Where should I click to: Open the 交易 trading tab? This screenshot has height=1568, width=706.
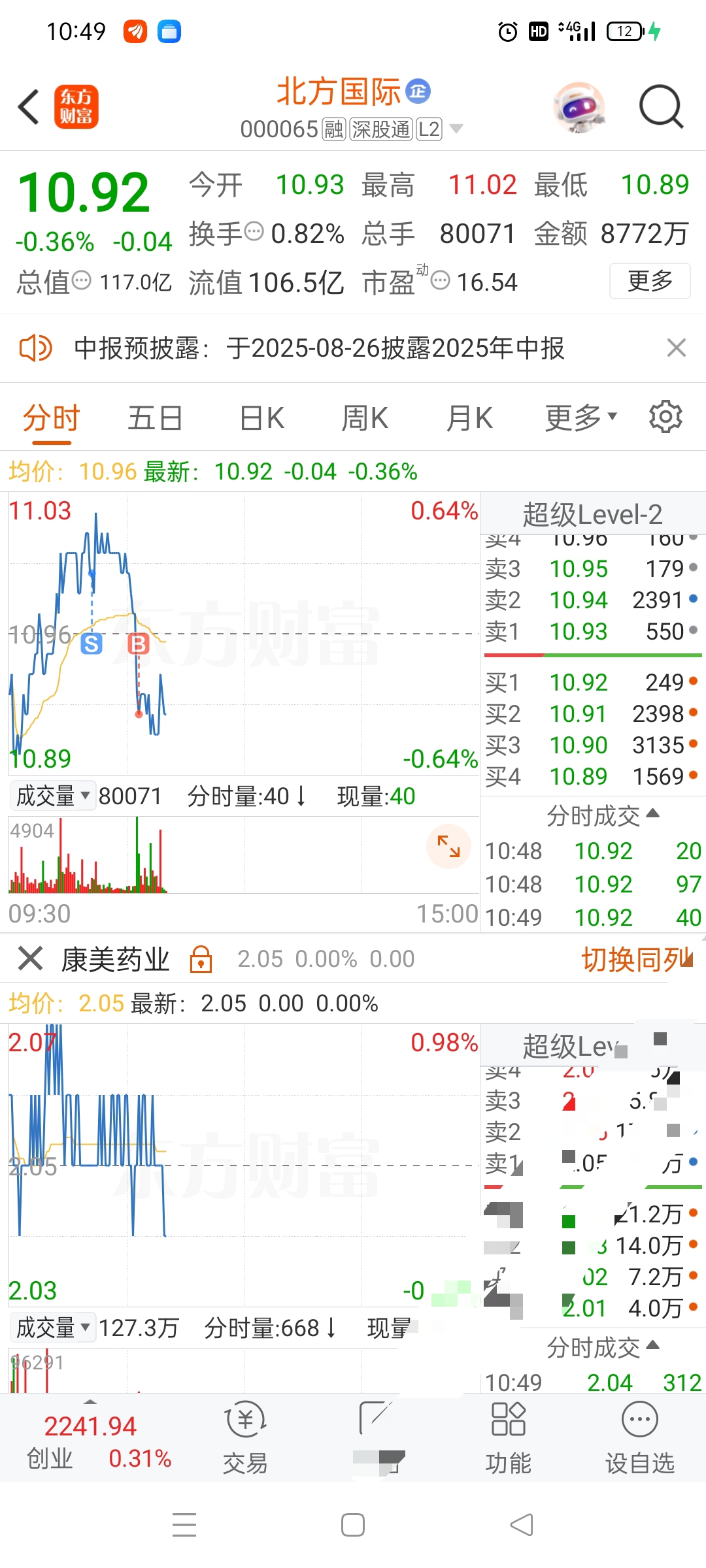[245, 1437]
